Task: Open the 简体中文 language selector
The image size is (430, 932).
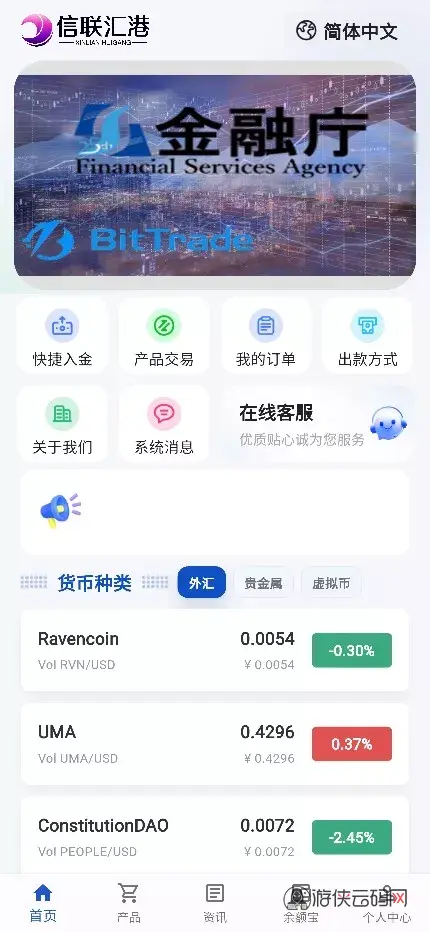Action: tap(347, 30)
